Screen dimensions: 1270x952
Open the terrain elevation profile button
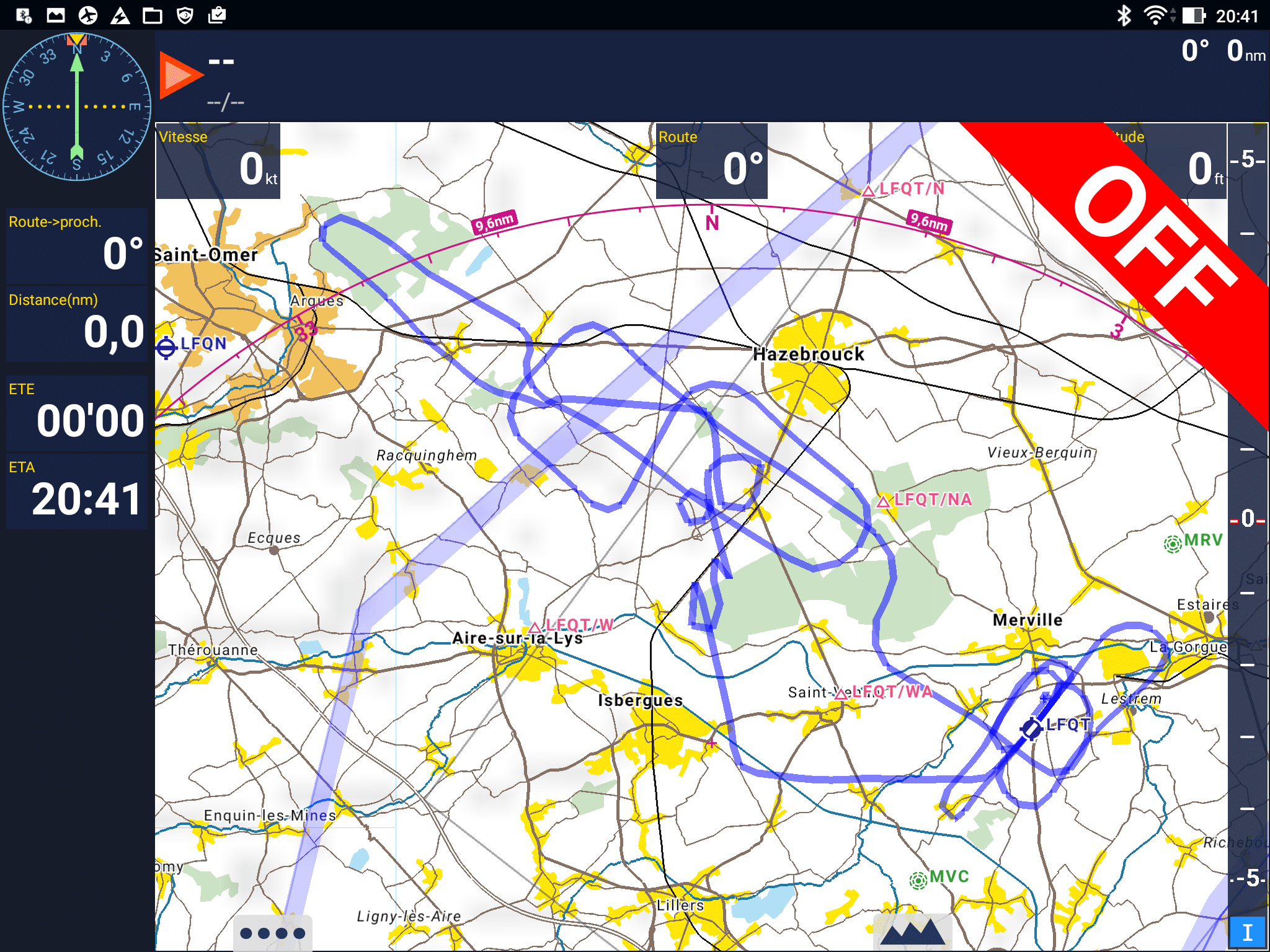point(912,931)
